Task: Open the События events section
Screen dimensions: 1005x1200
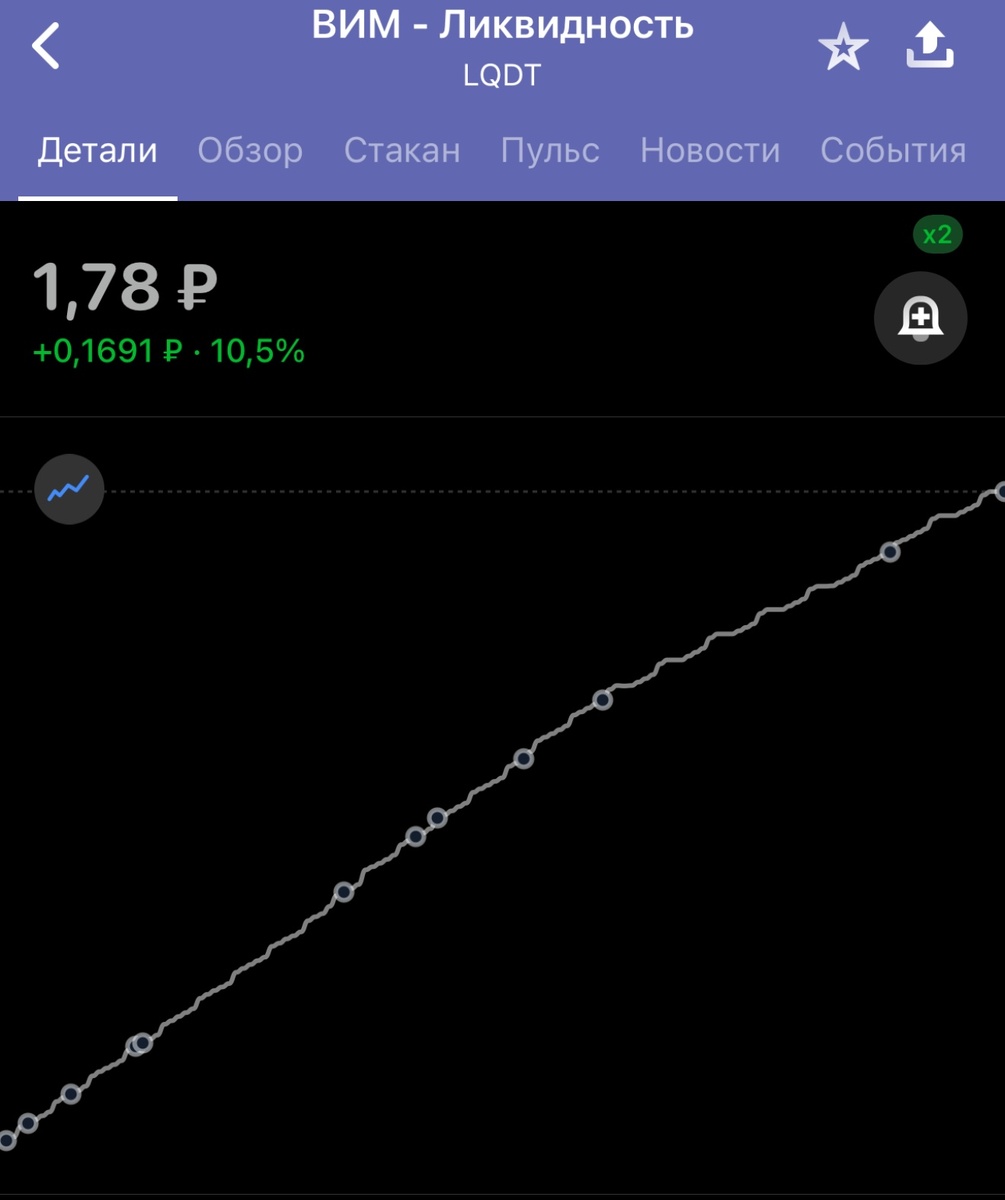Action: click(893, 150)
